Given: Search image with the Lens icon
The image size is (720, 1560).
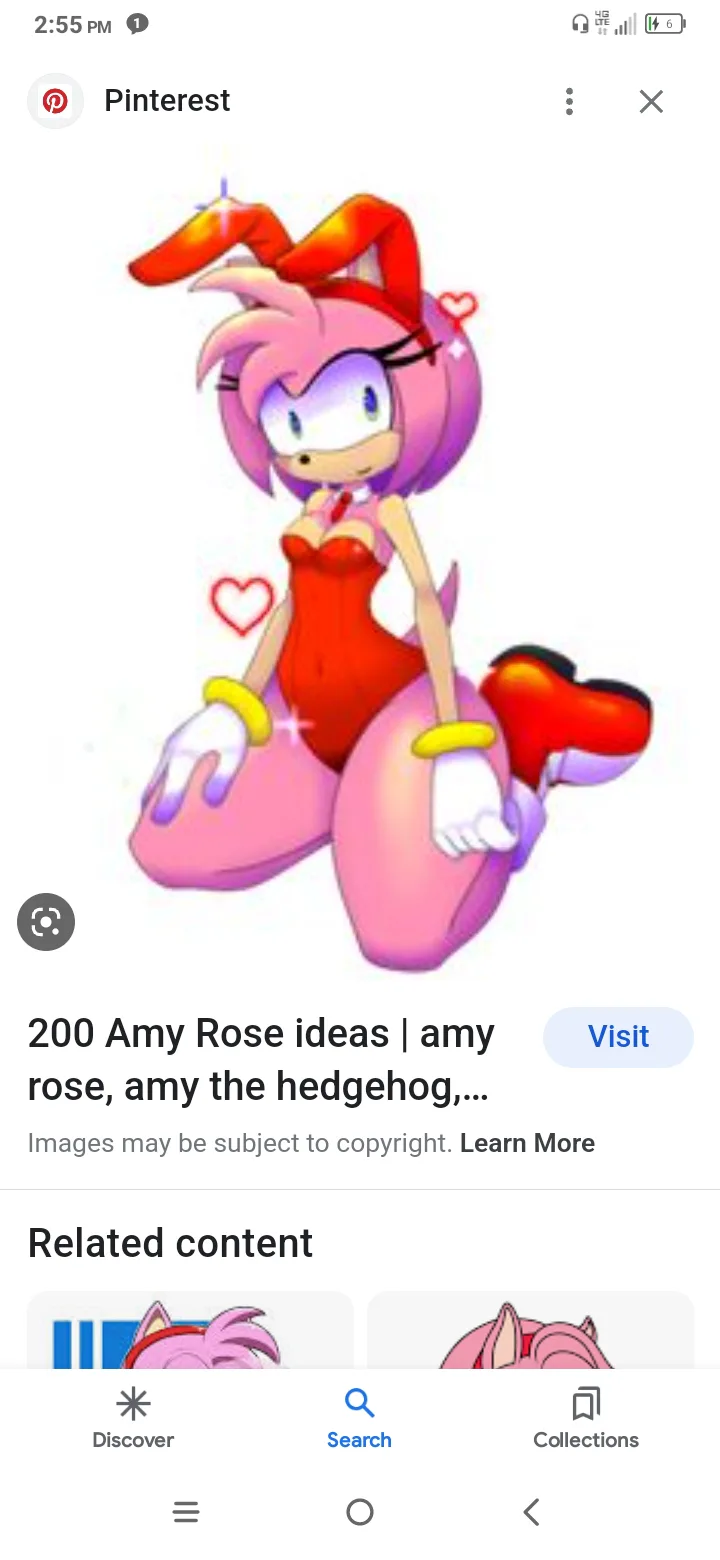Looking at the screenshot, I should coord(46,921).
